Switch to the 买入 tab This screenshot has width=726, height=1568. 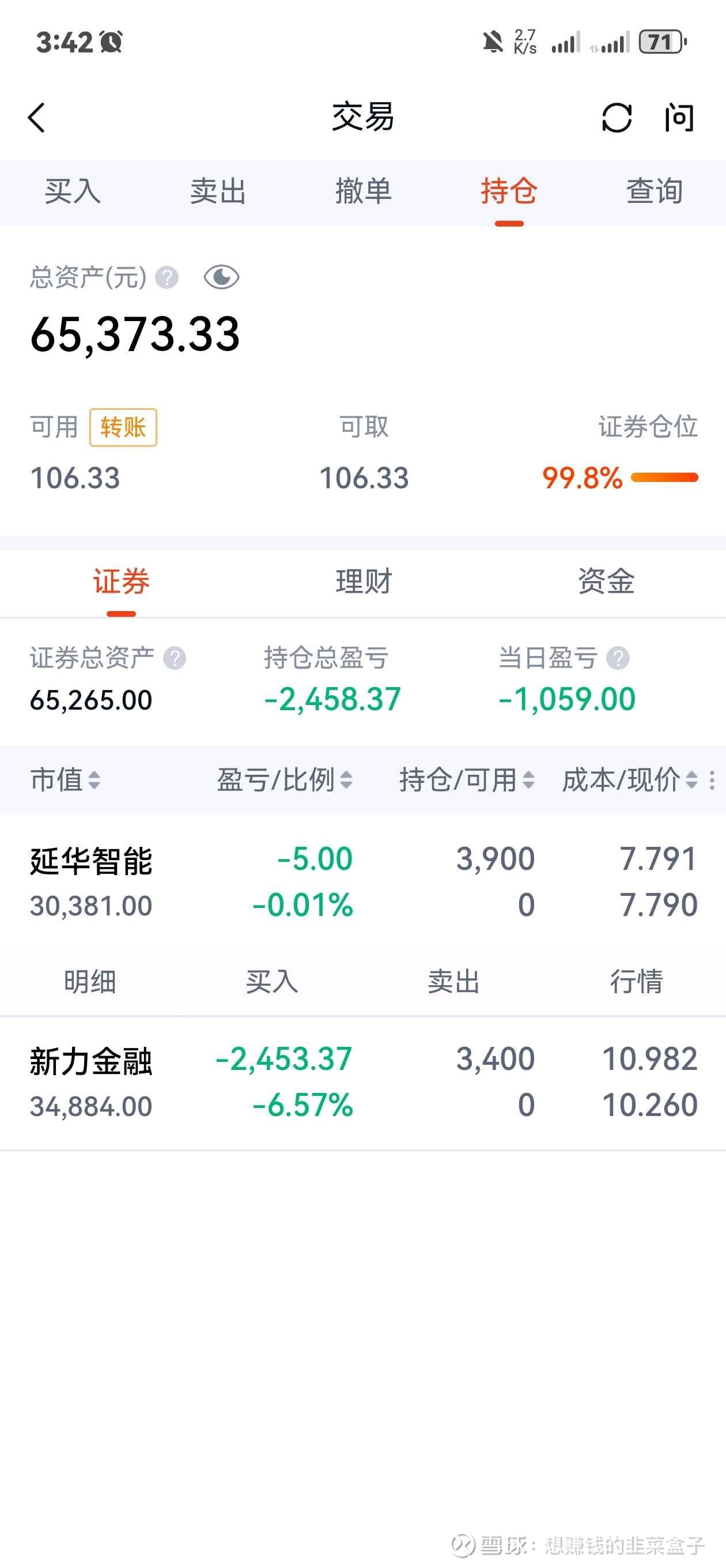73,191
